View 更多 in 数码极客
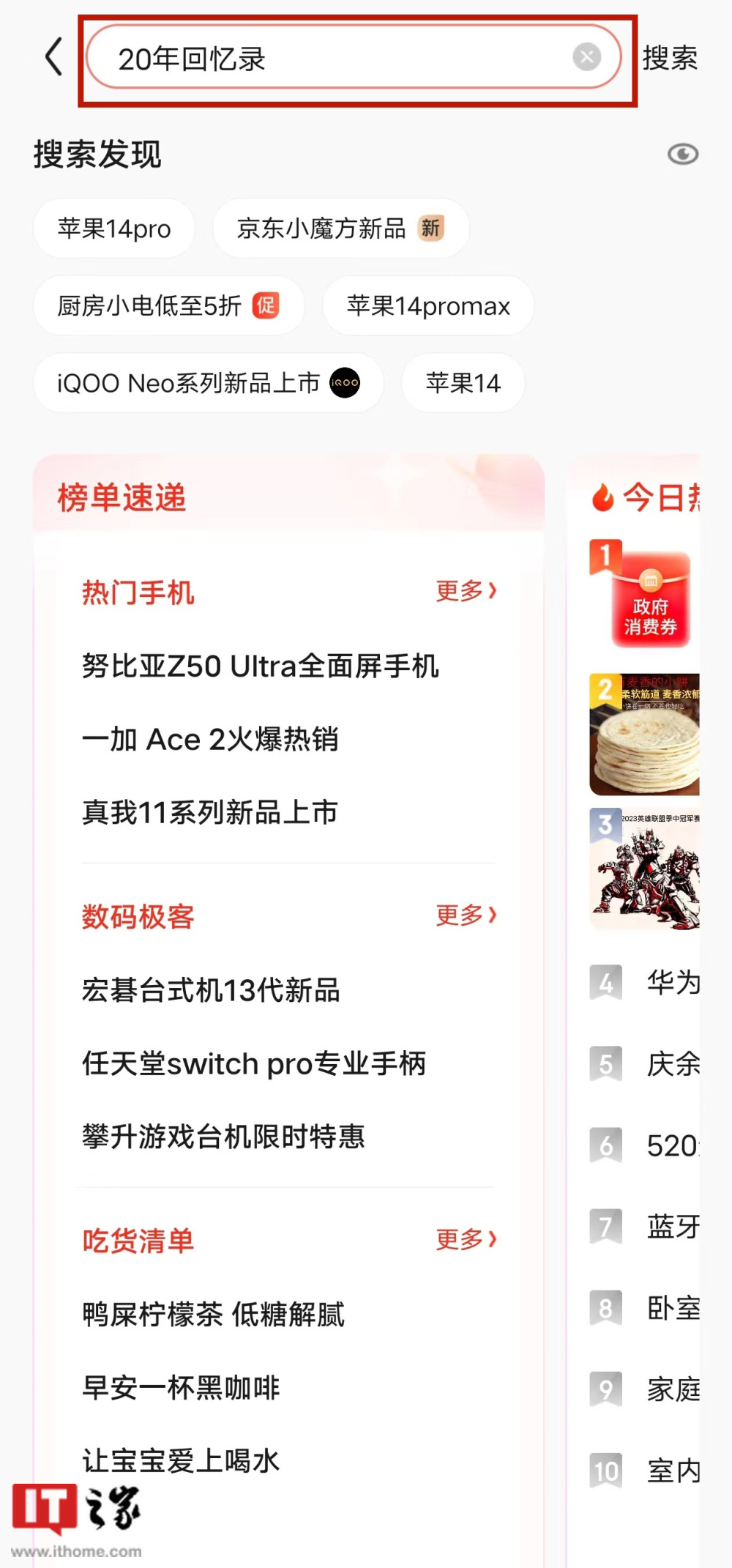The image size is (732, 1568). coord(466,915)
